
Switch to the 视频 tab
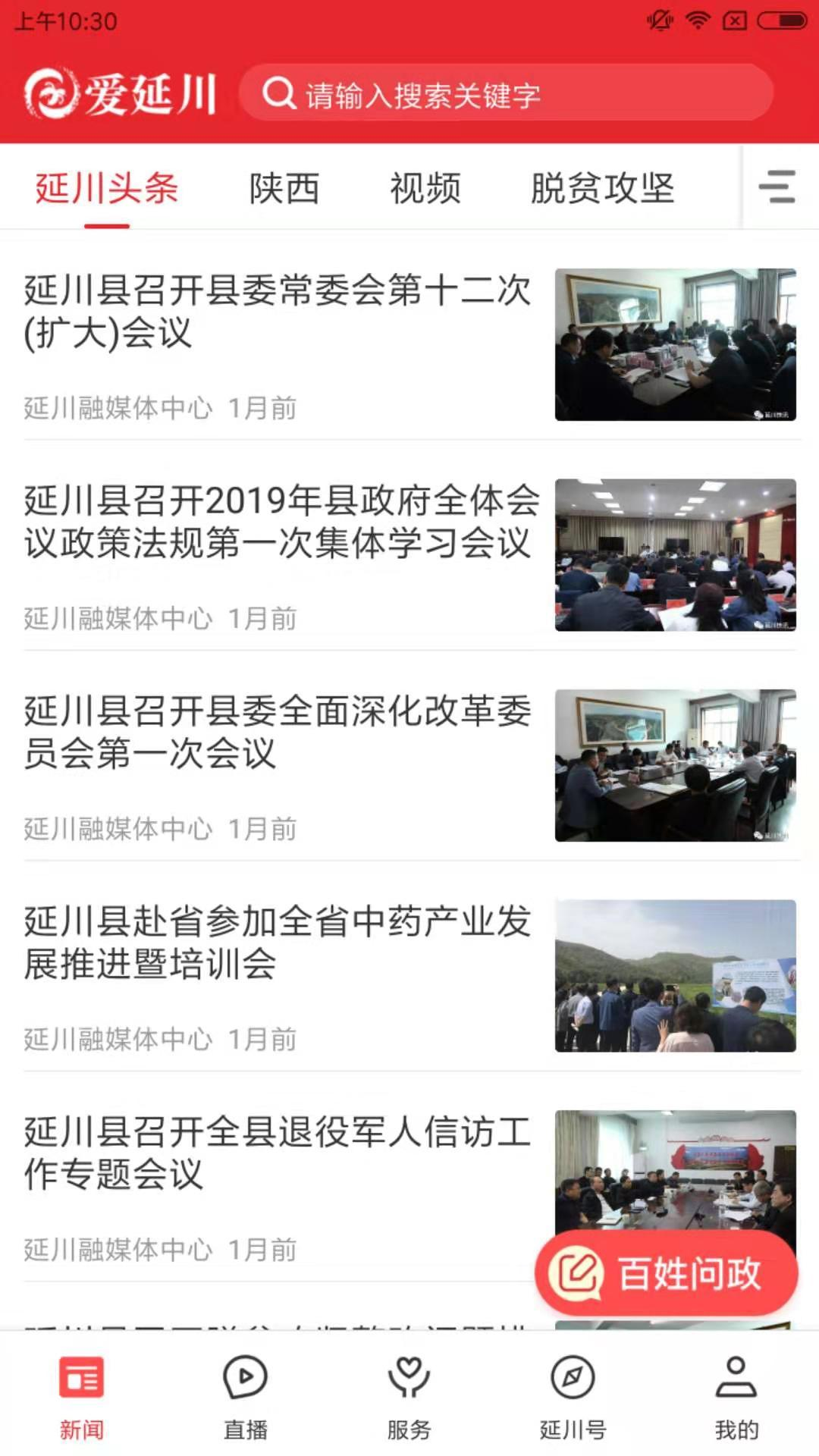pos(425,188)
